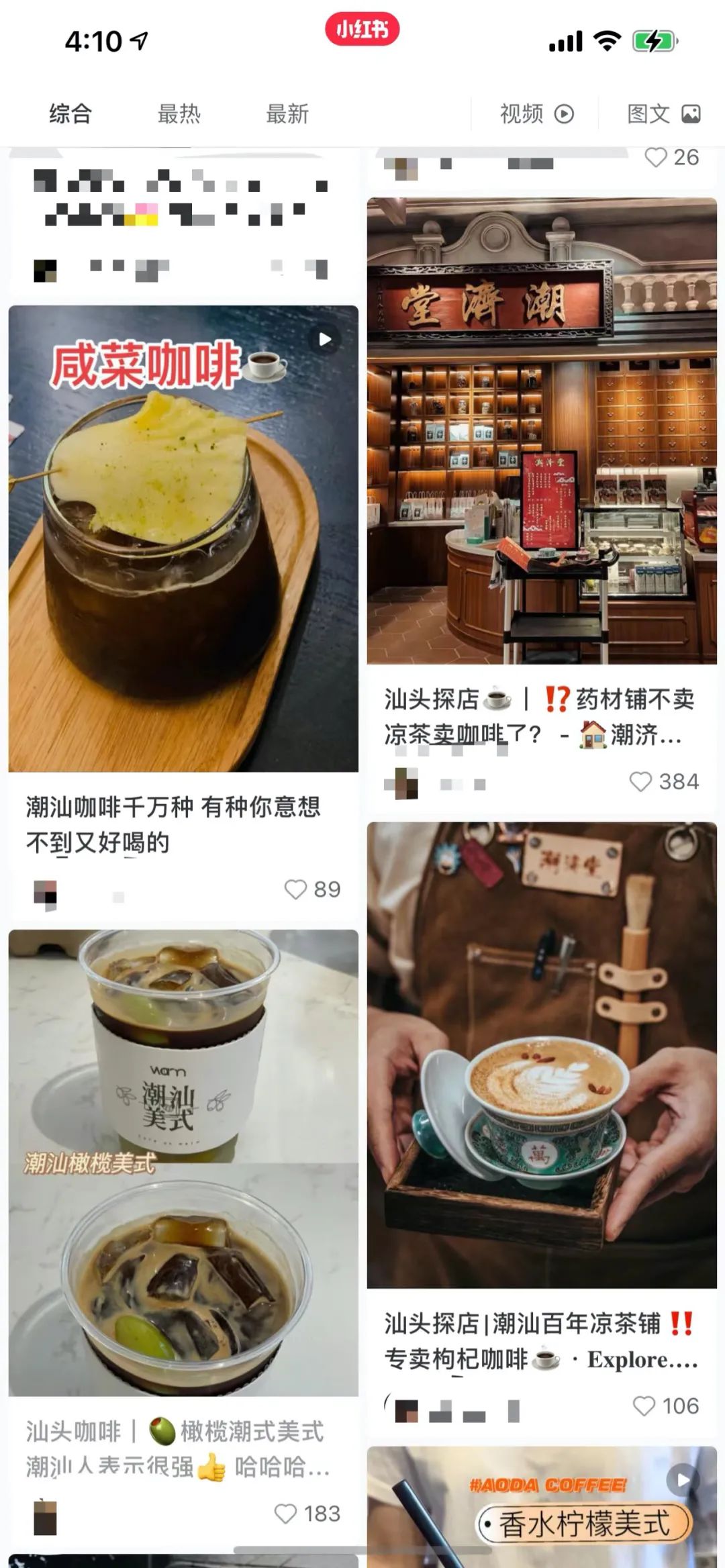725x1568 pixels.
Task: Like the 潮汕百年凉茶铺 post
Action: point(644,1406)
